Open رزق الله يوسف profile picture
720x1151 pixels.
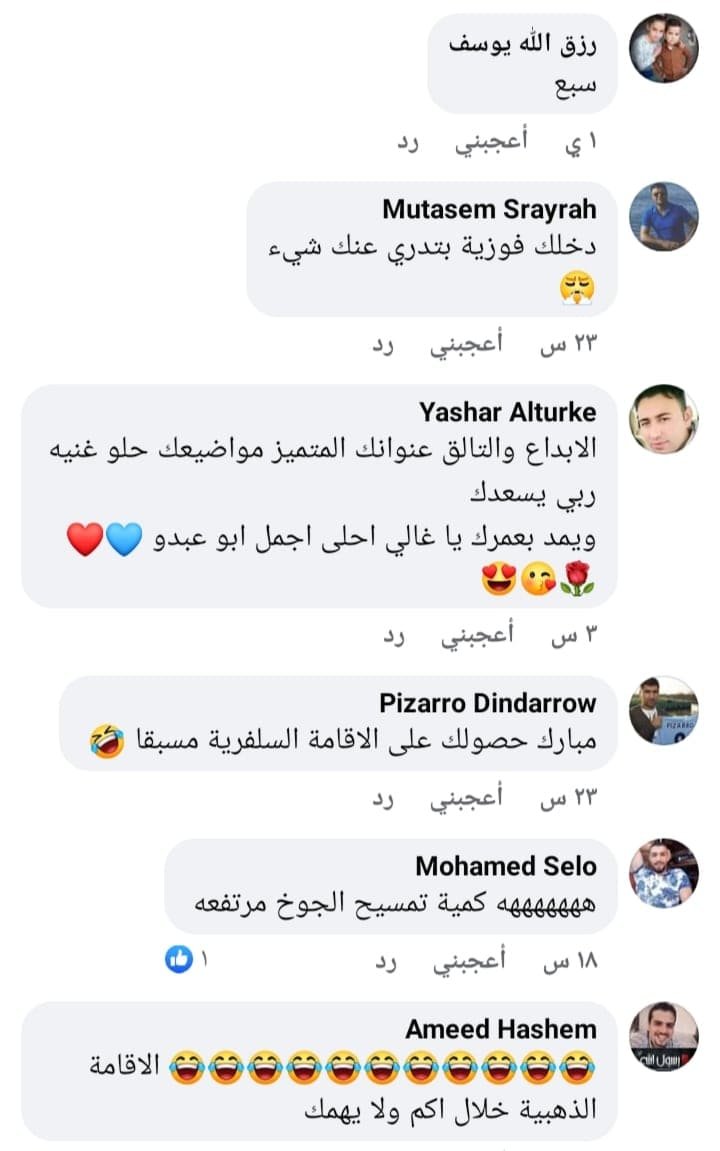click(664, 47)
